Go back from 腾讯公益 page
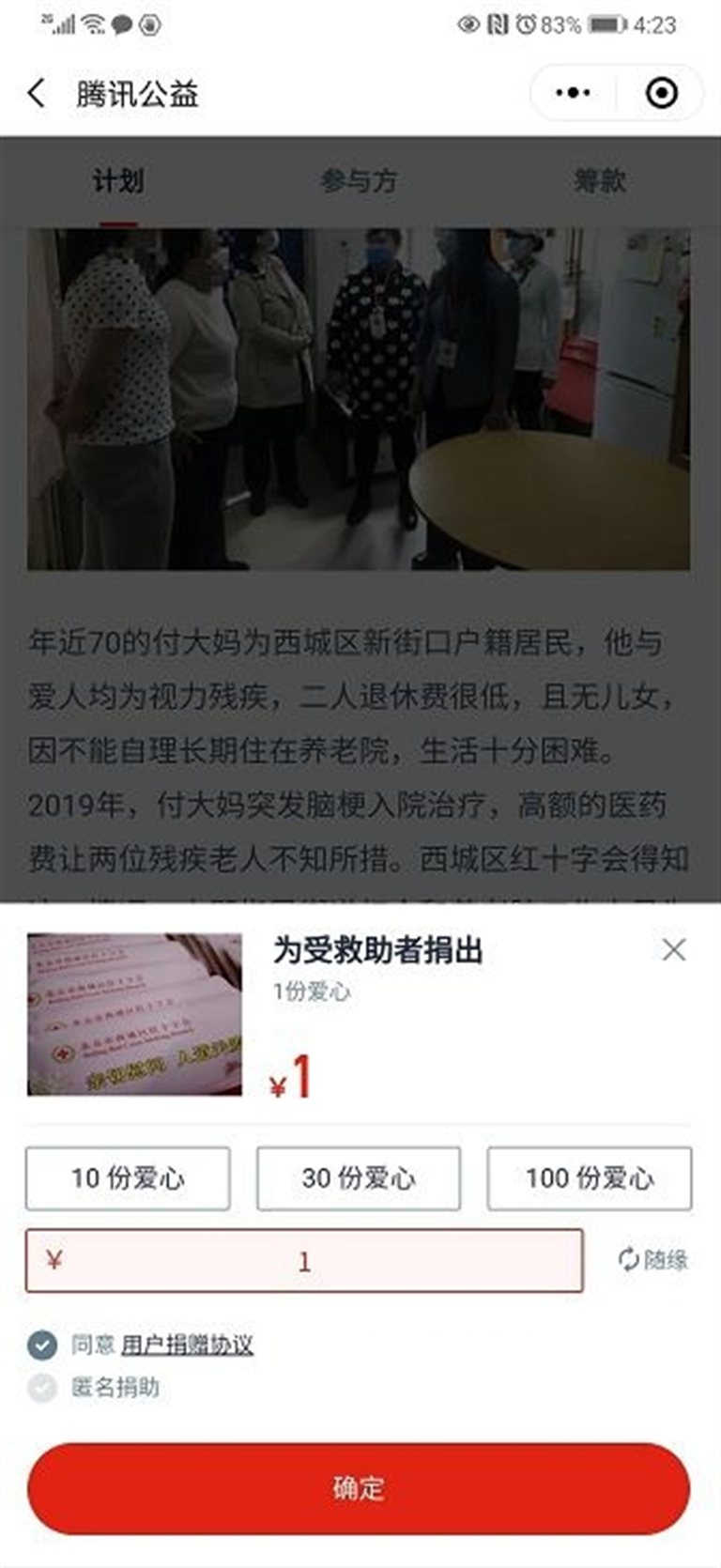This screenshot has height=1568, width=721. pyautogui.click(x=37, y=93)
